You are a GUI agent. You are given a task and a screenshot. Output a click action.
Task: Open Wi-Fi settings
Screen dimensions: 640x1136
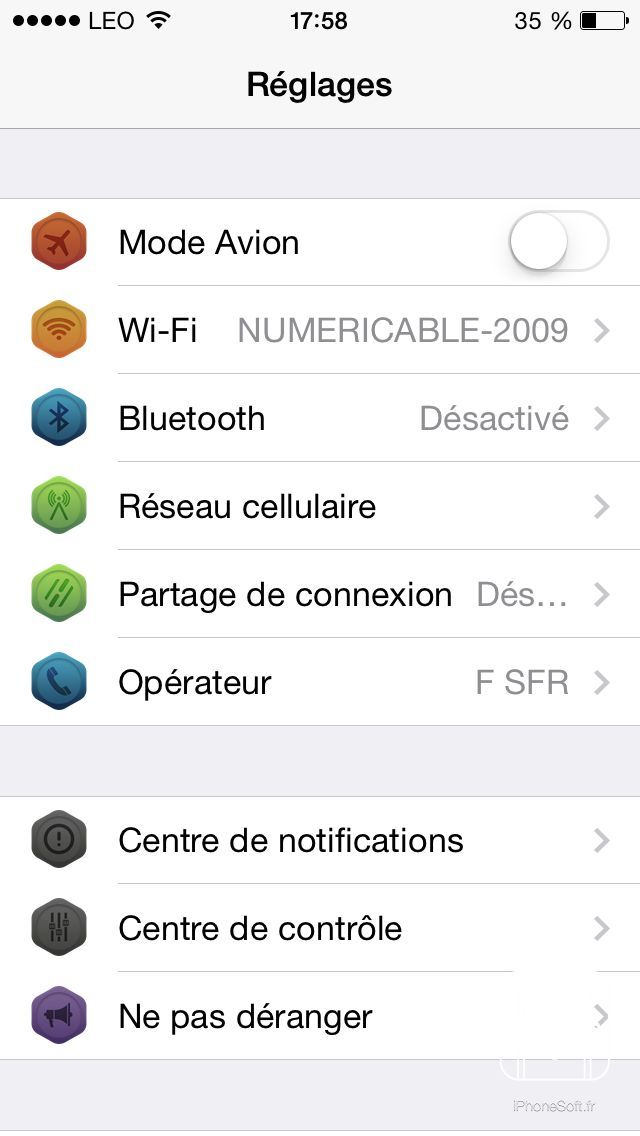click(x=320, y=330)
